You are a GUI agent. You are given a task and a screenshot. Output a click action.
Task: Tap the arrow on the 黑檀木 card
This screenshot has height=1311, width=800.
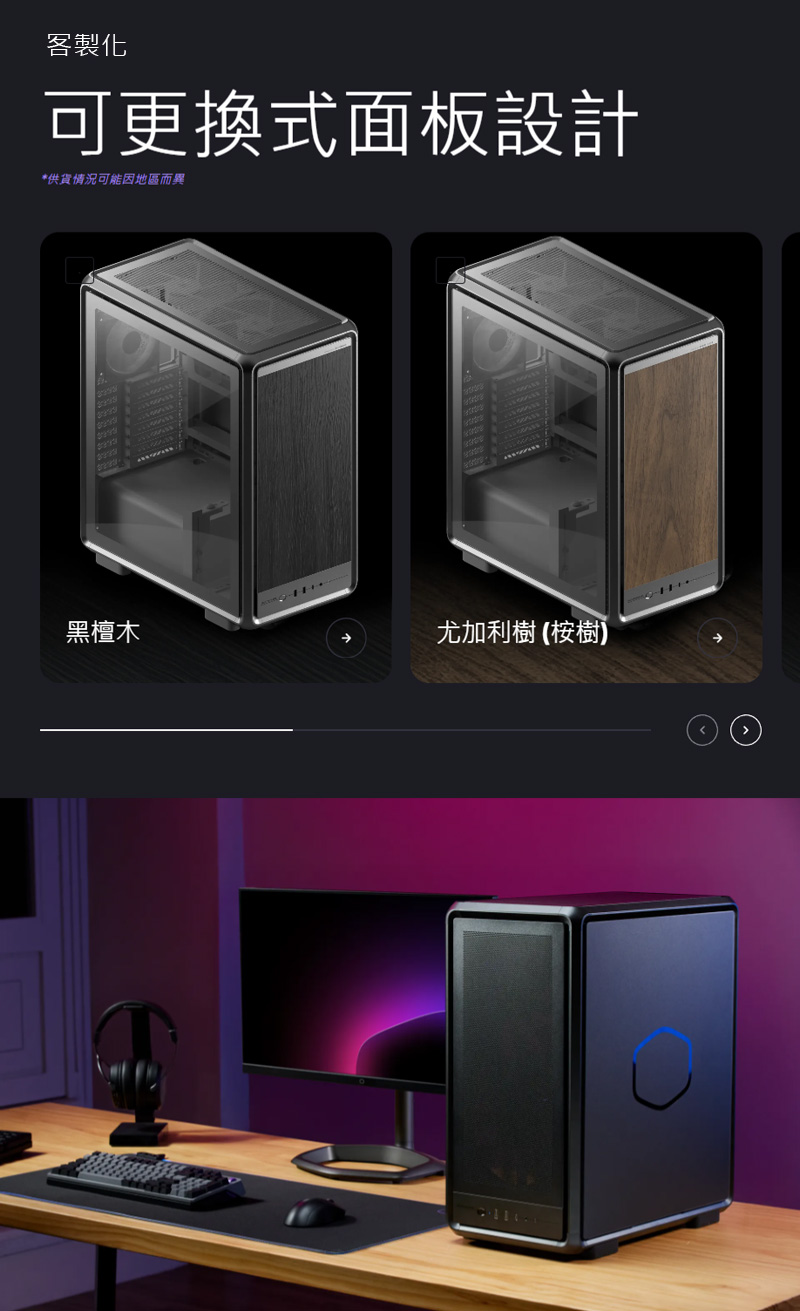pos(346,638)
